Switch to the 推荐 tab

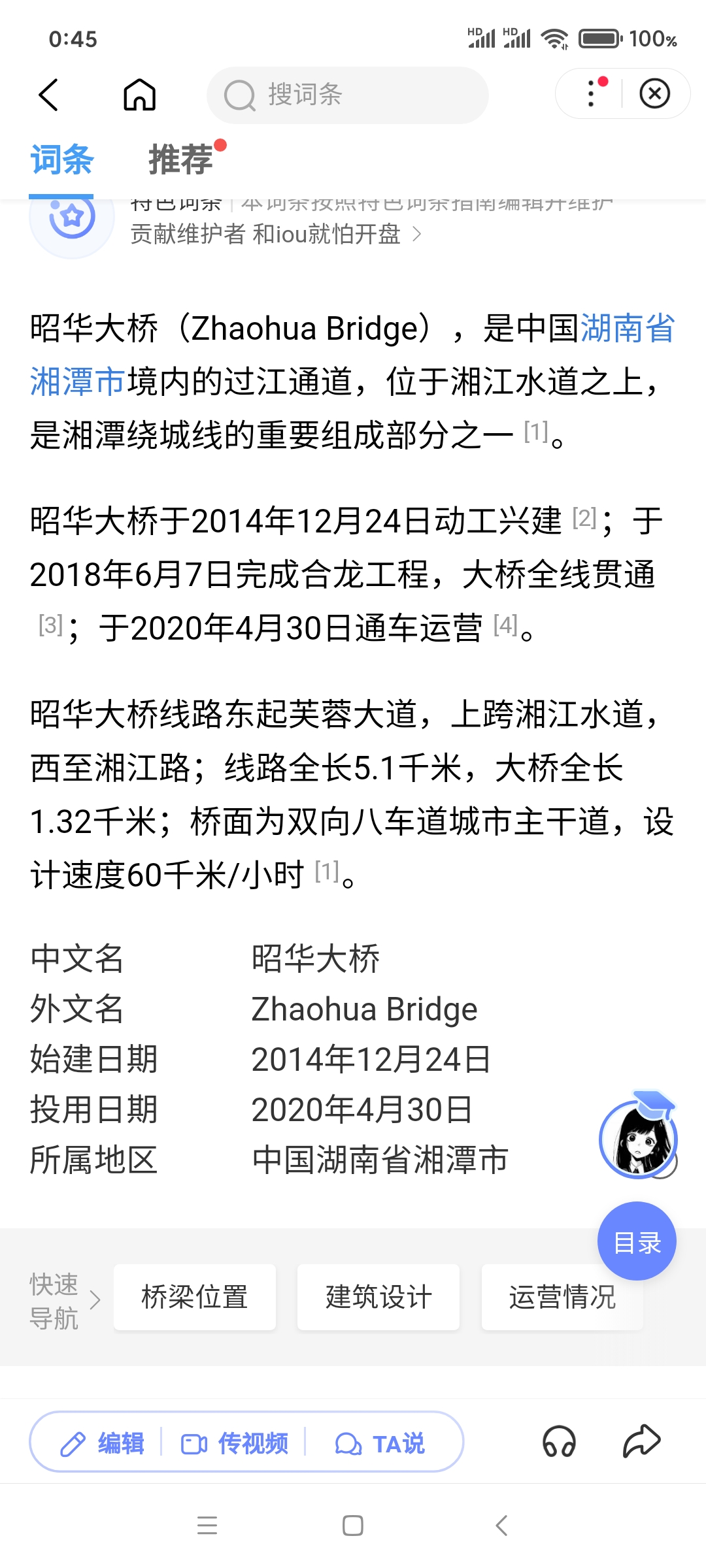click(181, 159)
